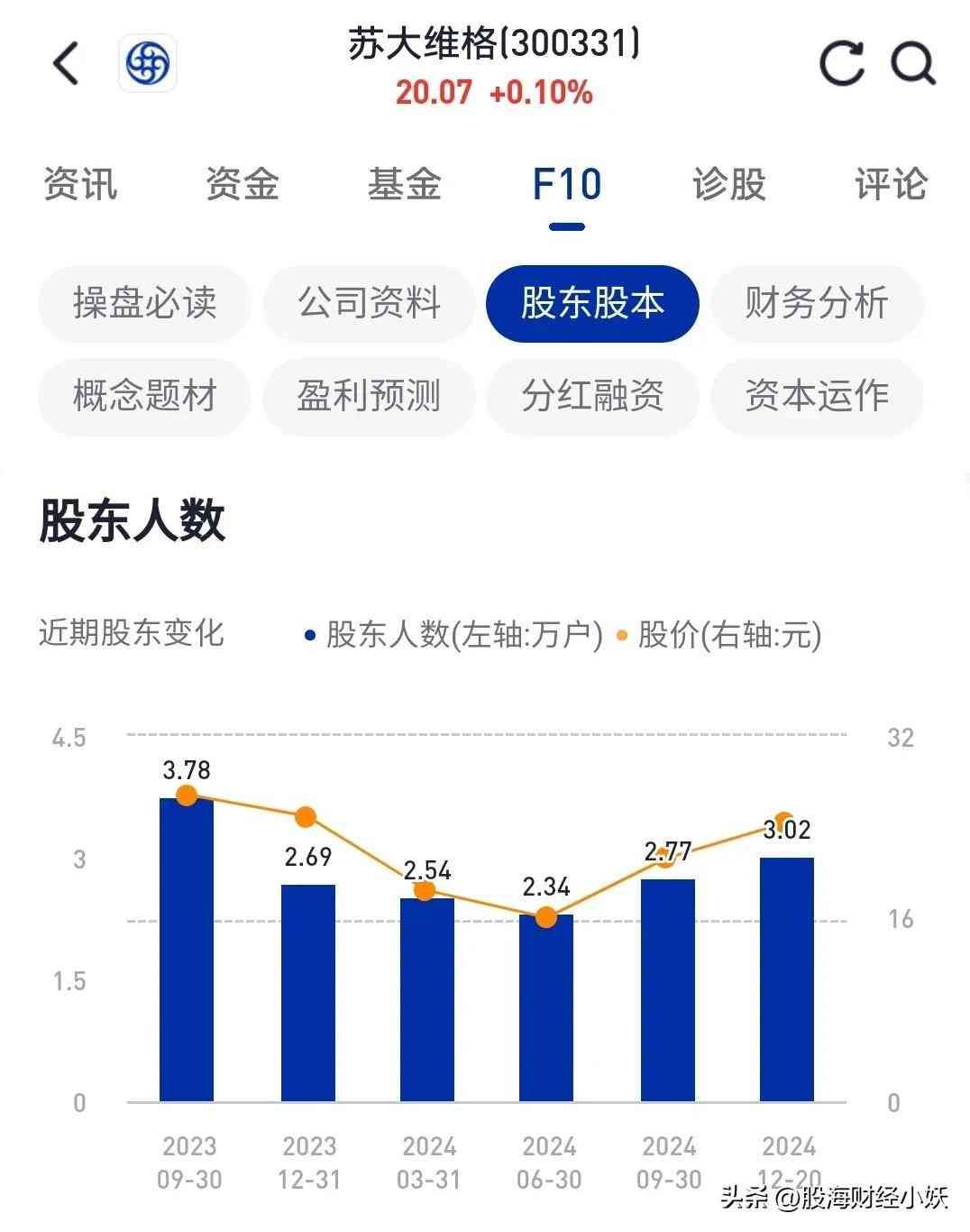
Task: Switch to the 评论 tab
Action: 891,184
